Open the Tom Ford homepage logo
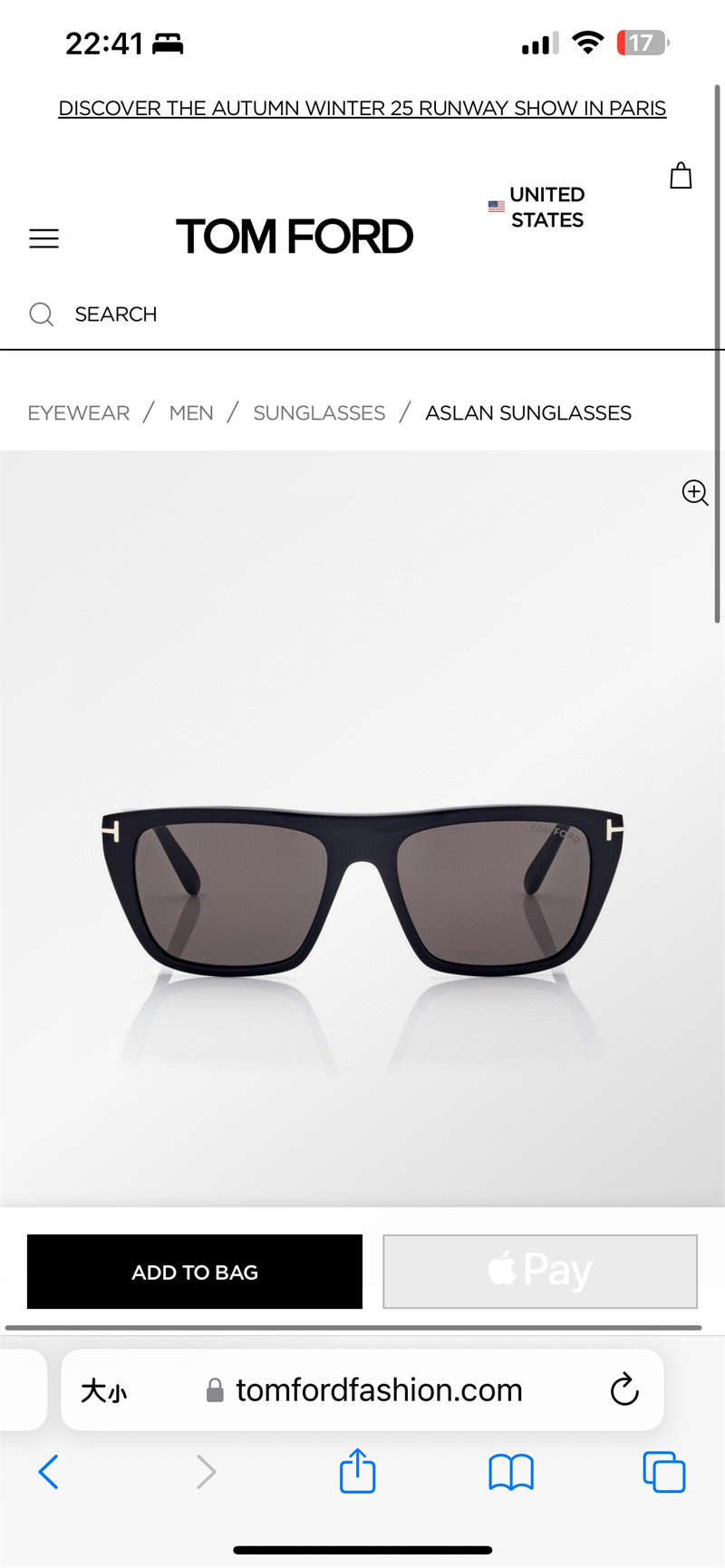The height and width of the screenshot is (1568, 725). click(x=295, y=237)
